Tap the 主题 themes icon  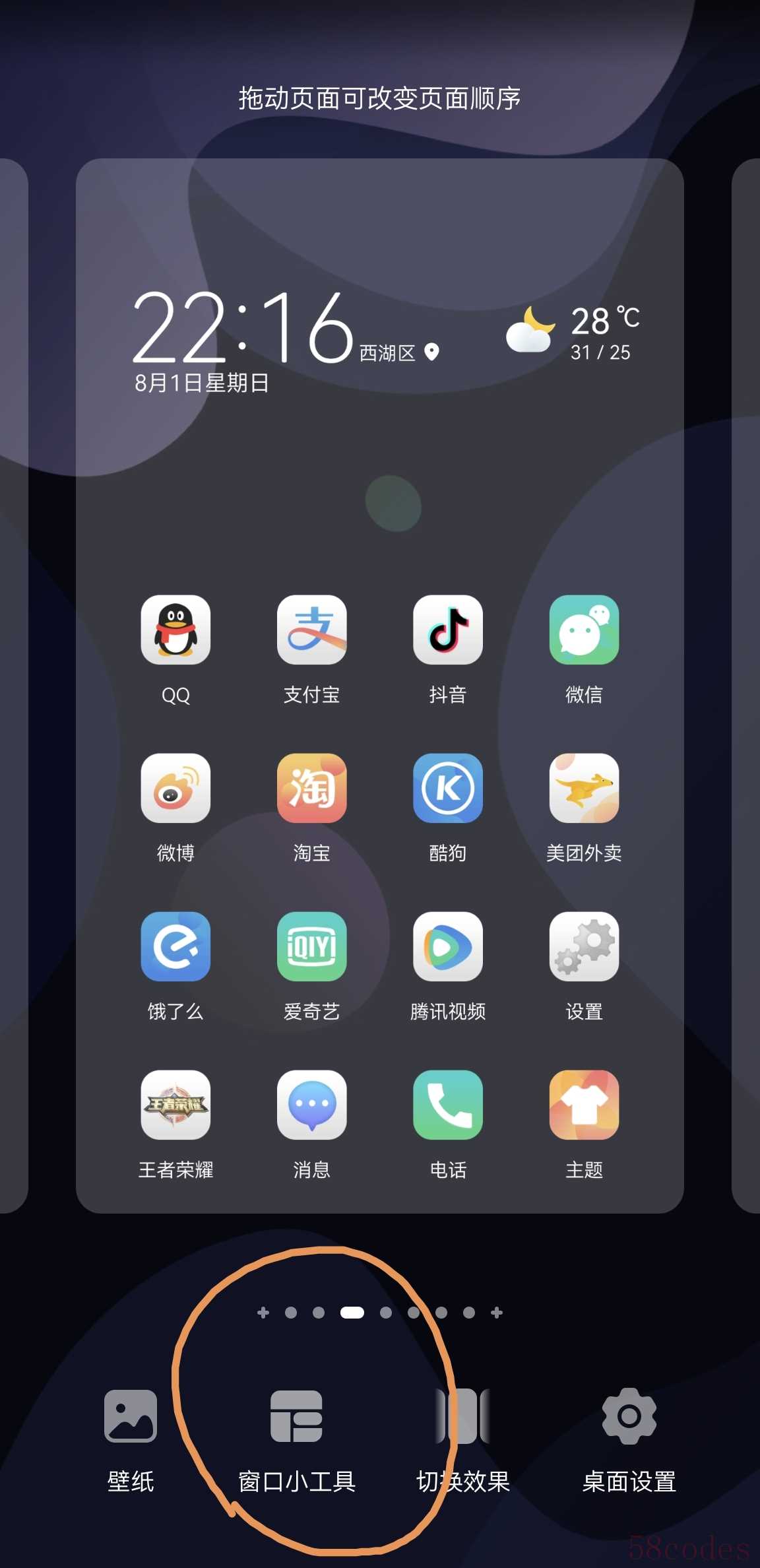point(584,1105)
